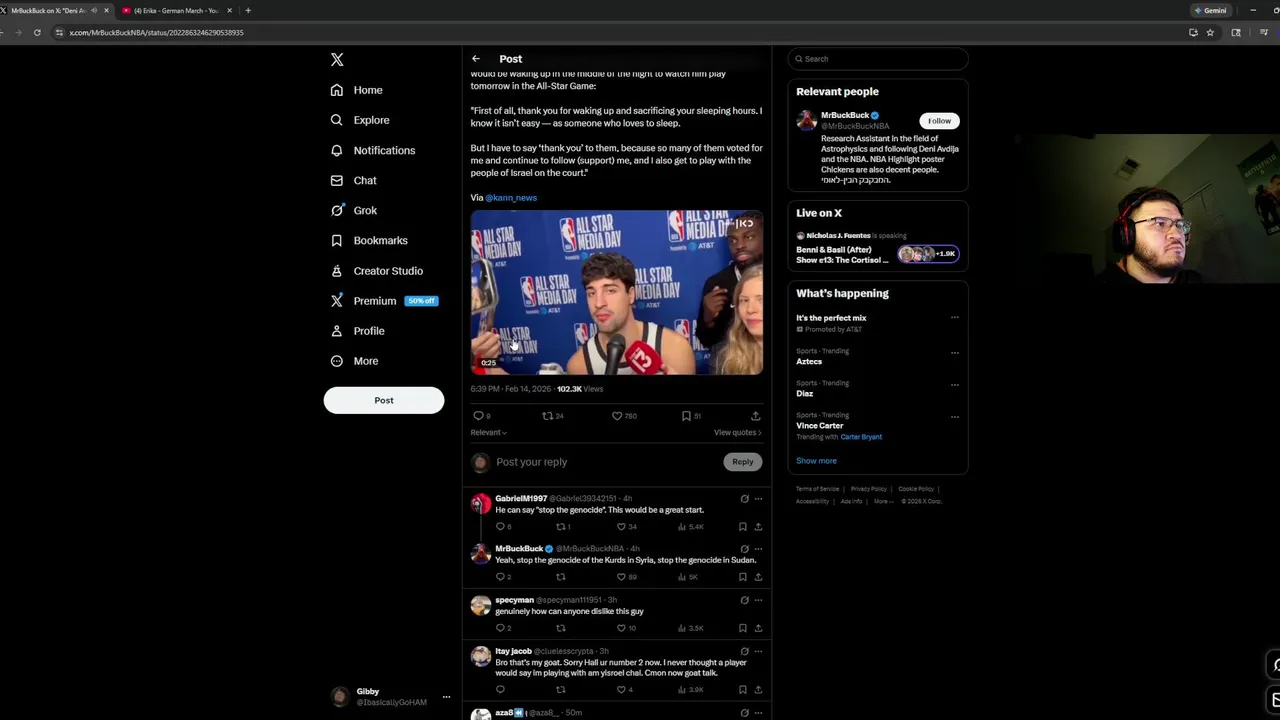Open Notifications in the sidebar
Image resolution: width=1280 pixels, height=720 pixels.
tap(383, 150)
